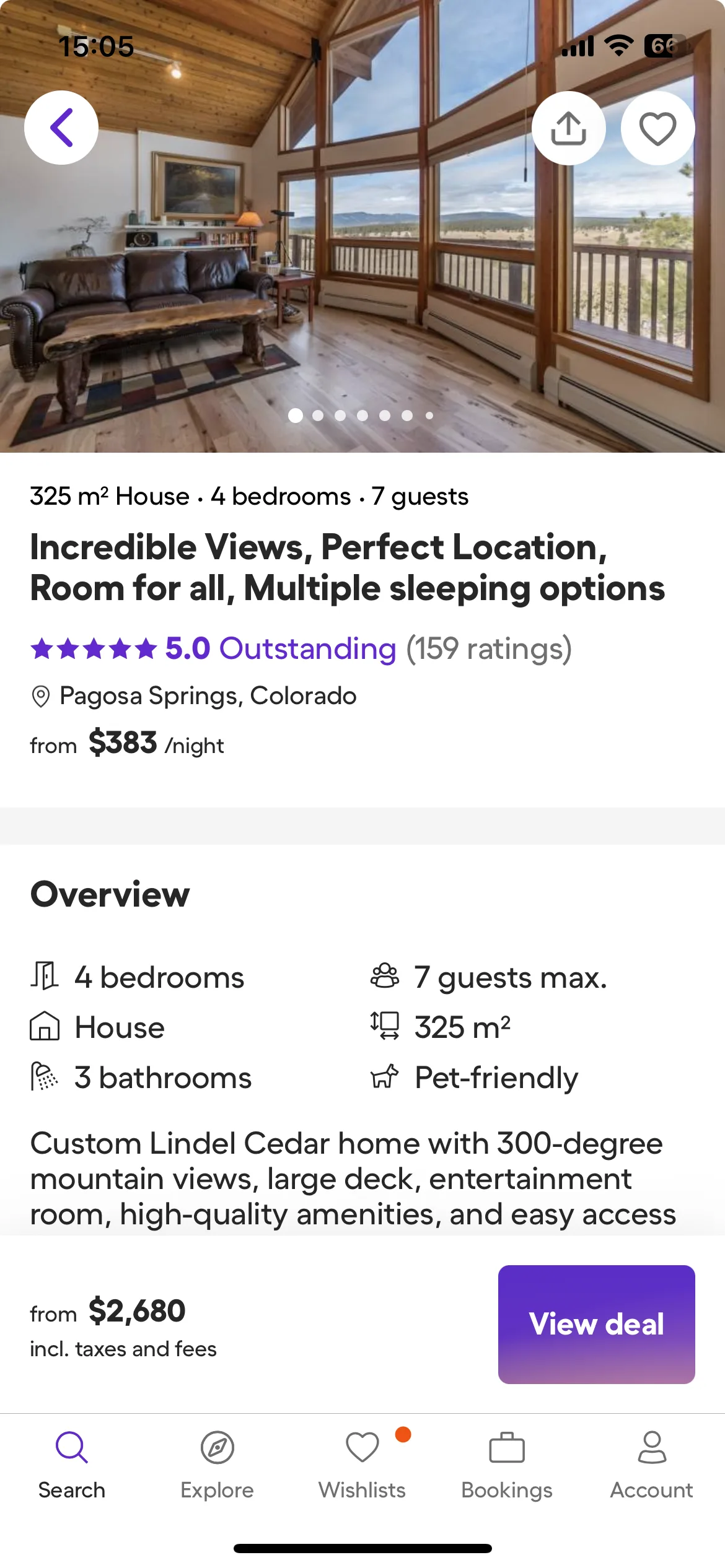The height and width of the screenshot is (1568, 725).
Task: Open the Wishlists tab
Action: [x=362, y=1464]
